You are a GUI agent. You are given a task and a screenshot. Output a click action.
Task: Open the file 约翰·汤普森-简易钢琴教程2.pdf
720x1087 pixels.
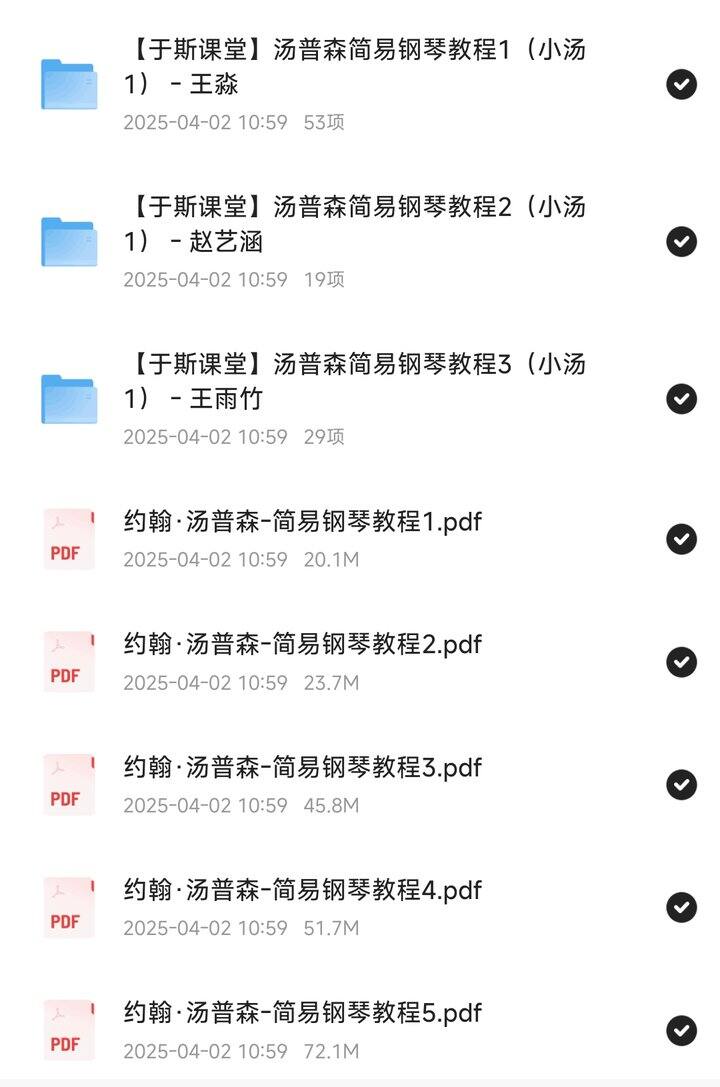303,644
